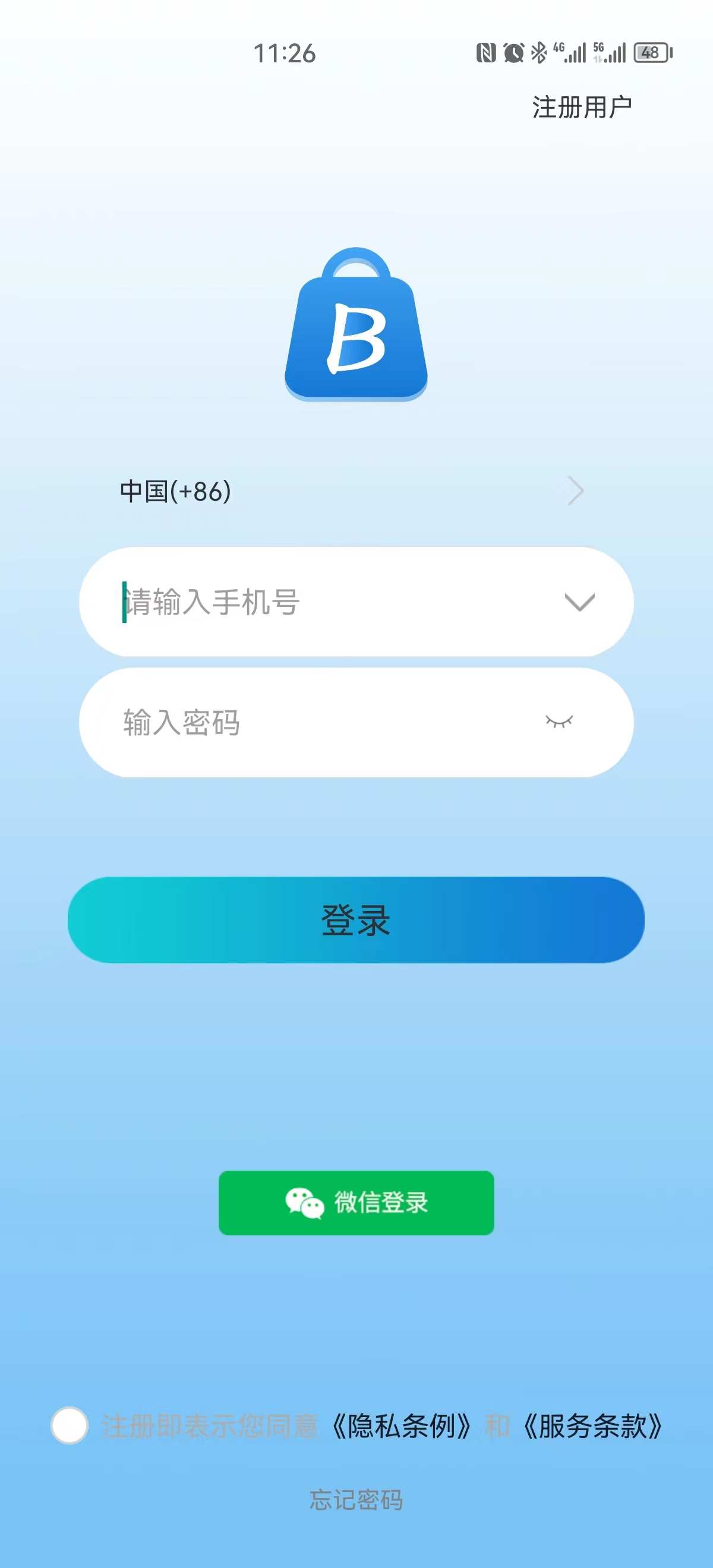The height and width of the screenshot is (1568, 713).
Task: Open the 注册用户 registration page
Action: pyautogui.click(x=581, y=106)
